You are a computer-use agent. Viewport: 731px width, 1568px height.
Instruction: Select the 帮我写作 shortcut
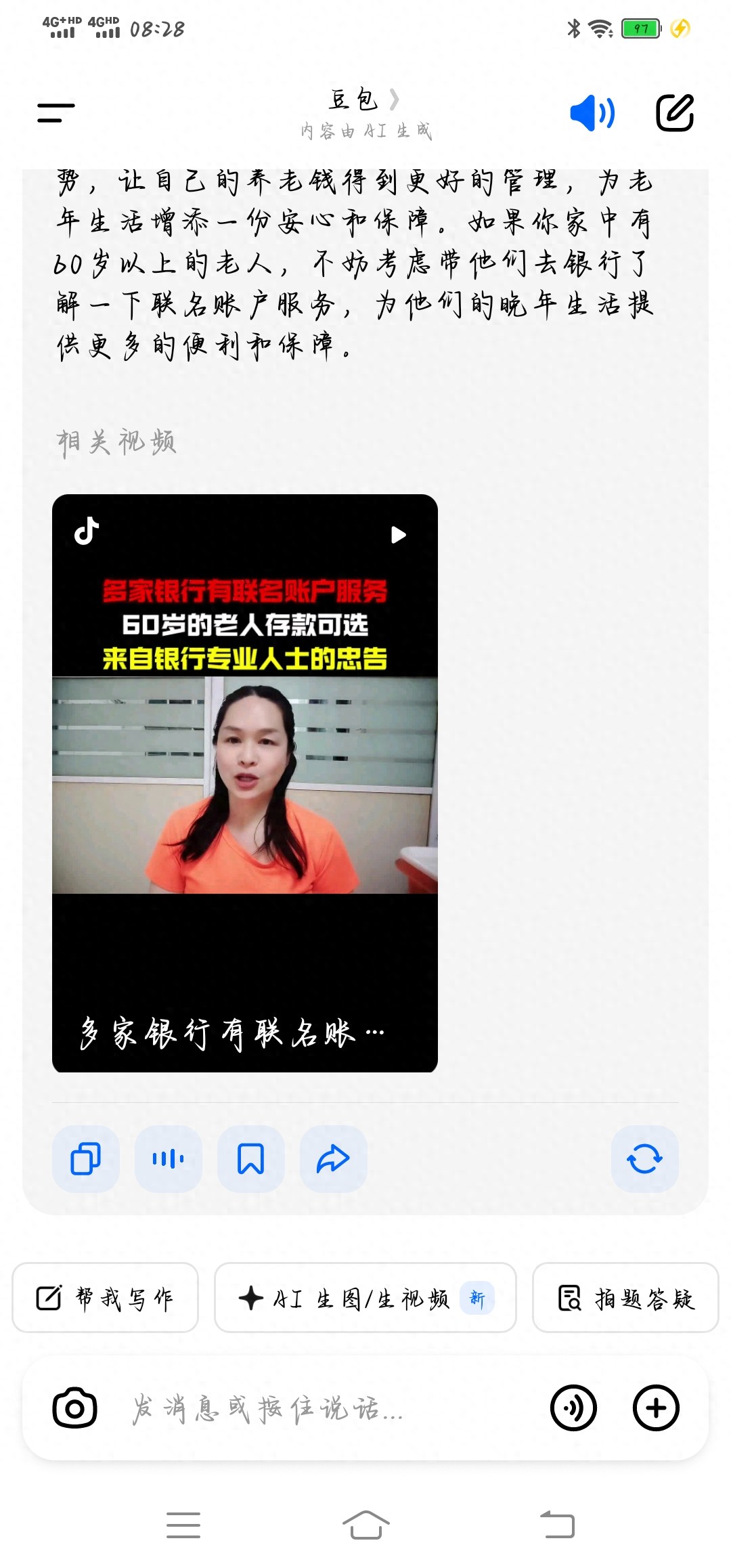[105, 1298]
